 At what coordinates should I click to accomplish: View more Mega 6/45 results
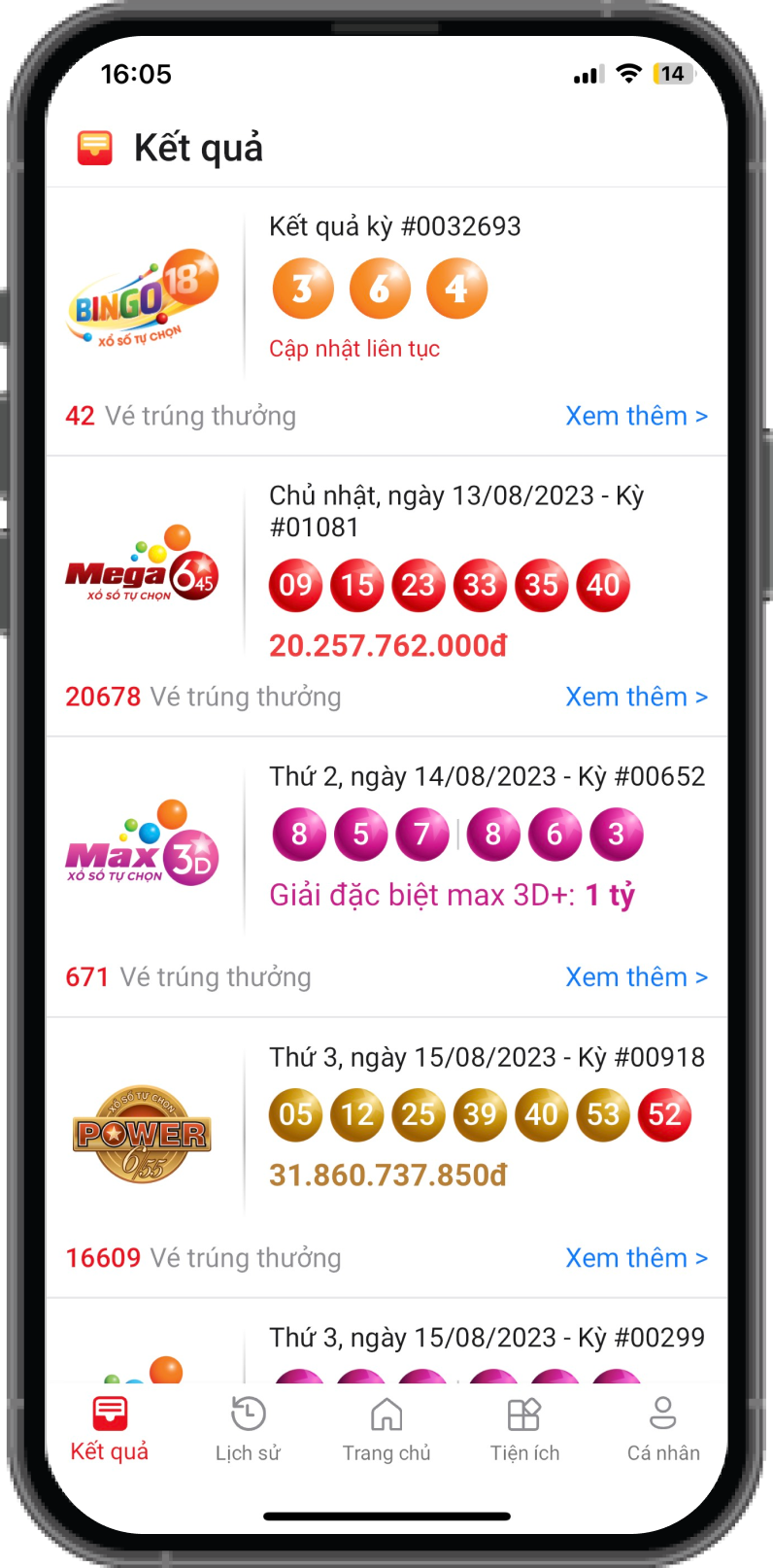[636, 697]
